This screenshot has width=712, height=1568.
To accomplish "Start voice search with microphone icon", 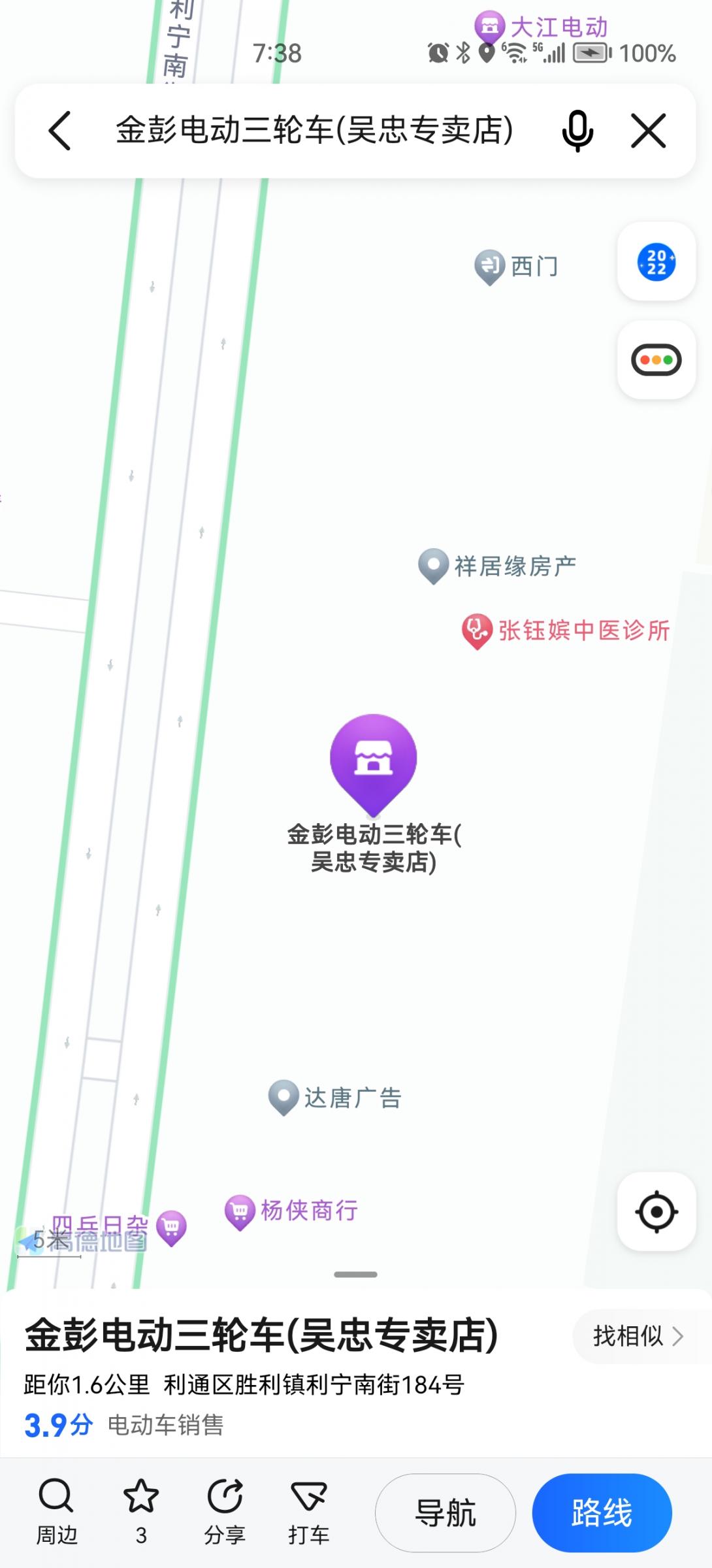I will [x=577, y=131].
